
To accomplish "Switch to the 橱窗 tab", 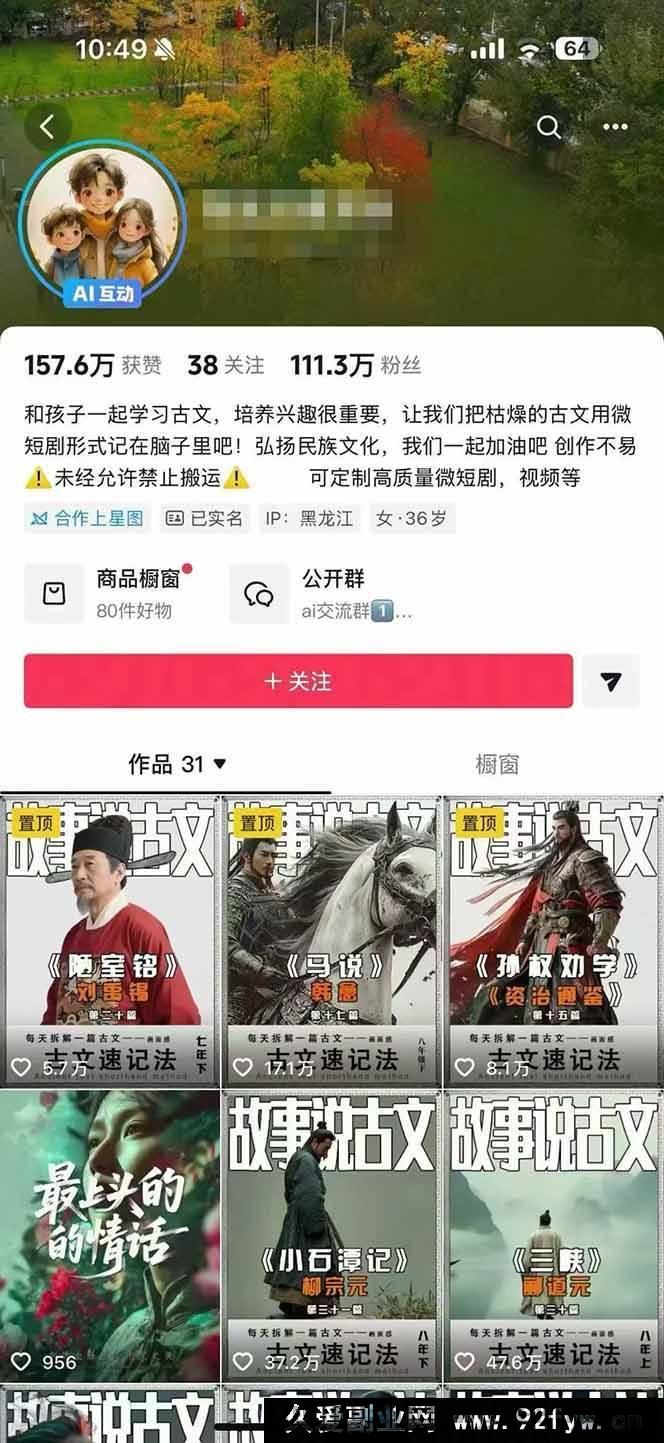I will point(496,764).
